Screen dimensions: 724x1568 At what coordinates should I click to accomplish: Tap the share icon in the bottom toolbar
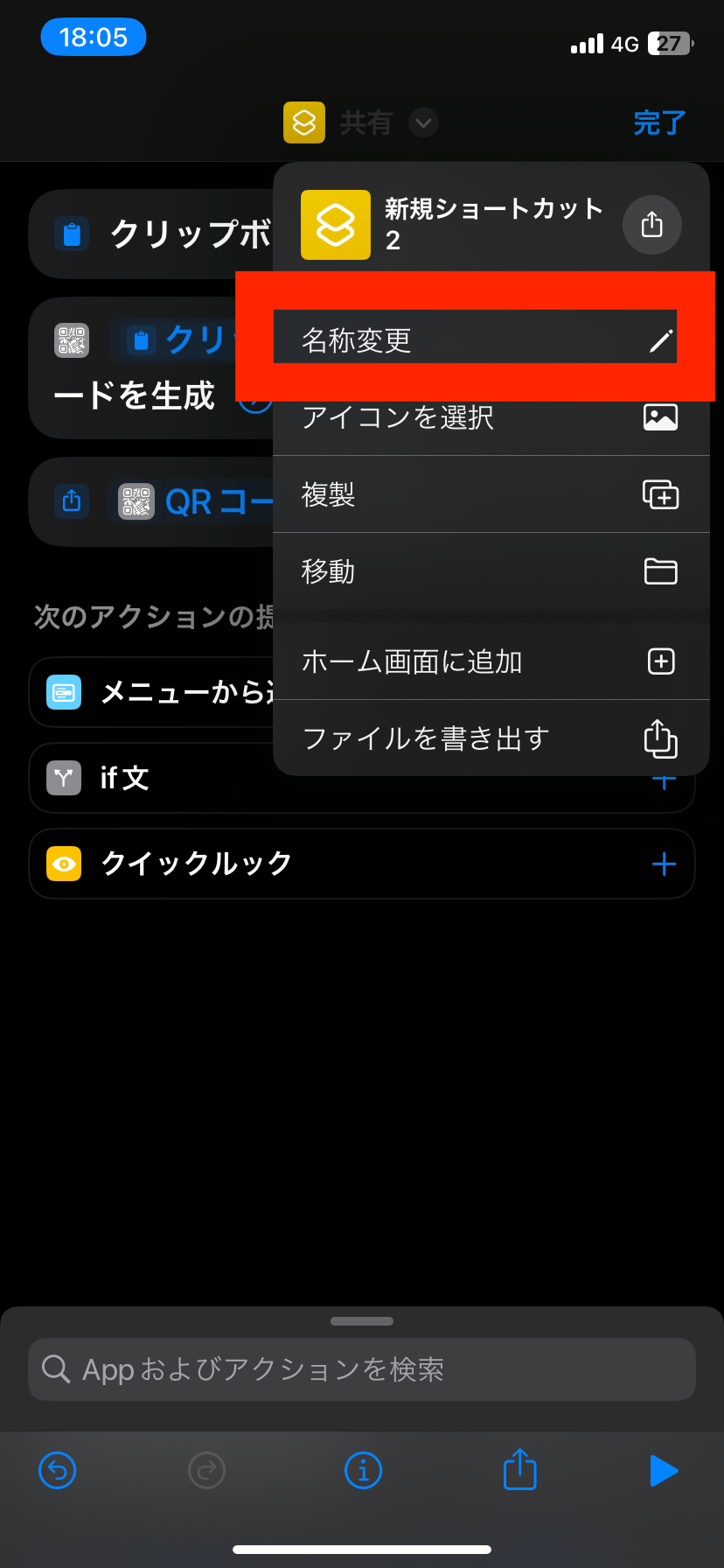519,1470
